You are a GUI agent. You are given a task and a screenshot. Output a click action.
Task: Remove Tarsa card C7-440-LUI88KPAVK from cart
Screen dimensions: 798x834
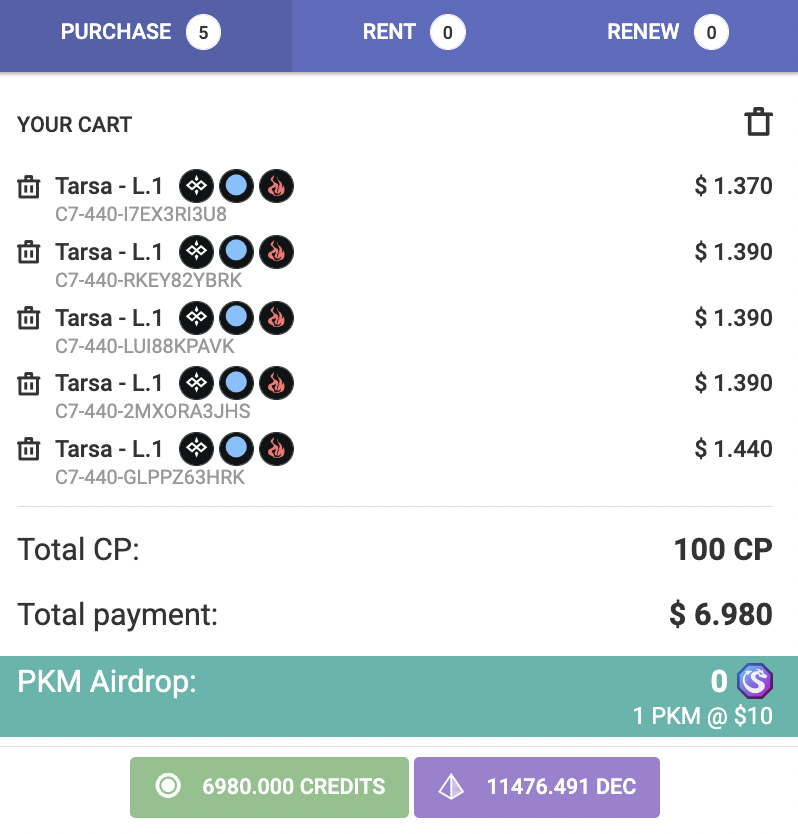pyautogui.click(x=29, y=318)
